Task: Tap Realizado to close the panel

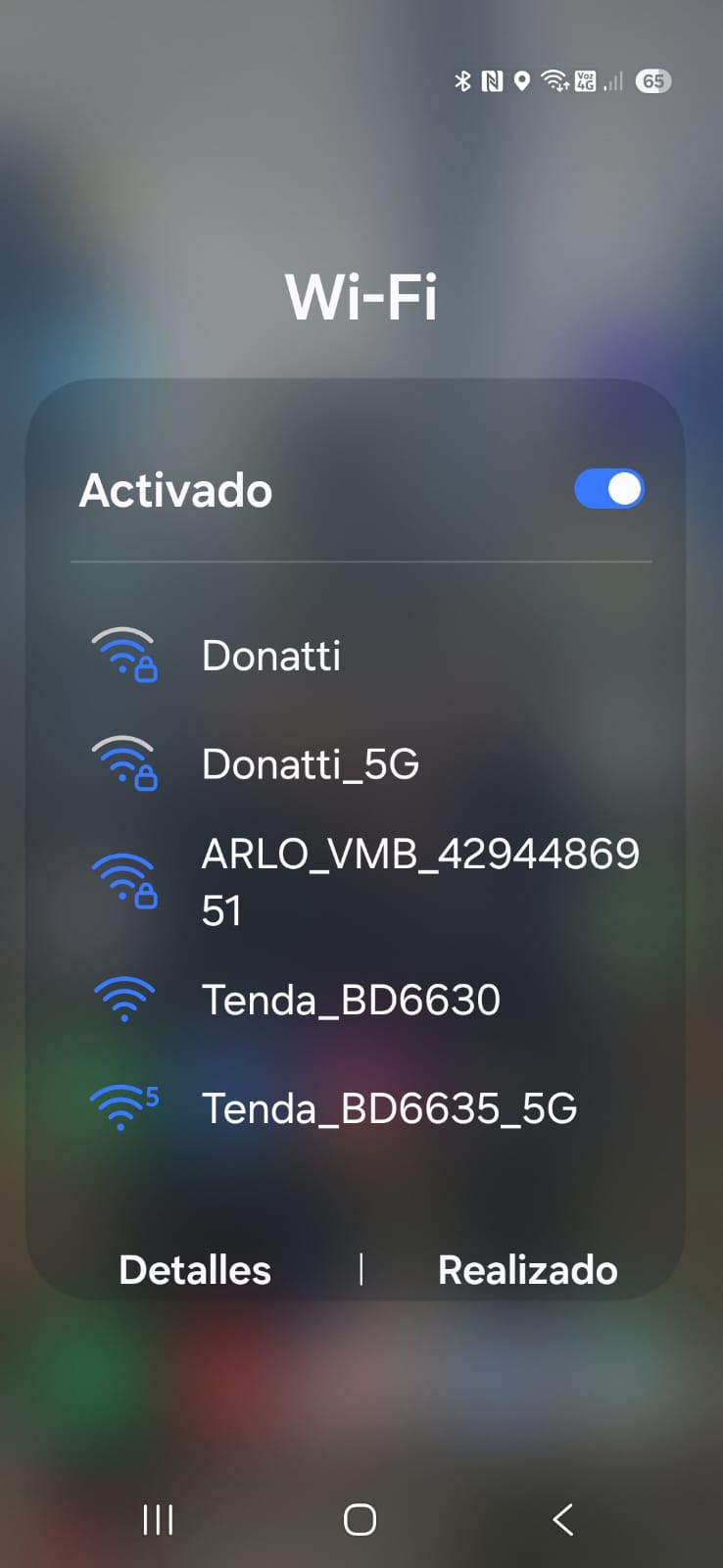Action: pos(527,1270)
